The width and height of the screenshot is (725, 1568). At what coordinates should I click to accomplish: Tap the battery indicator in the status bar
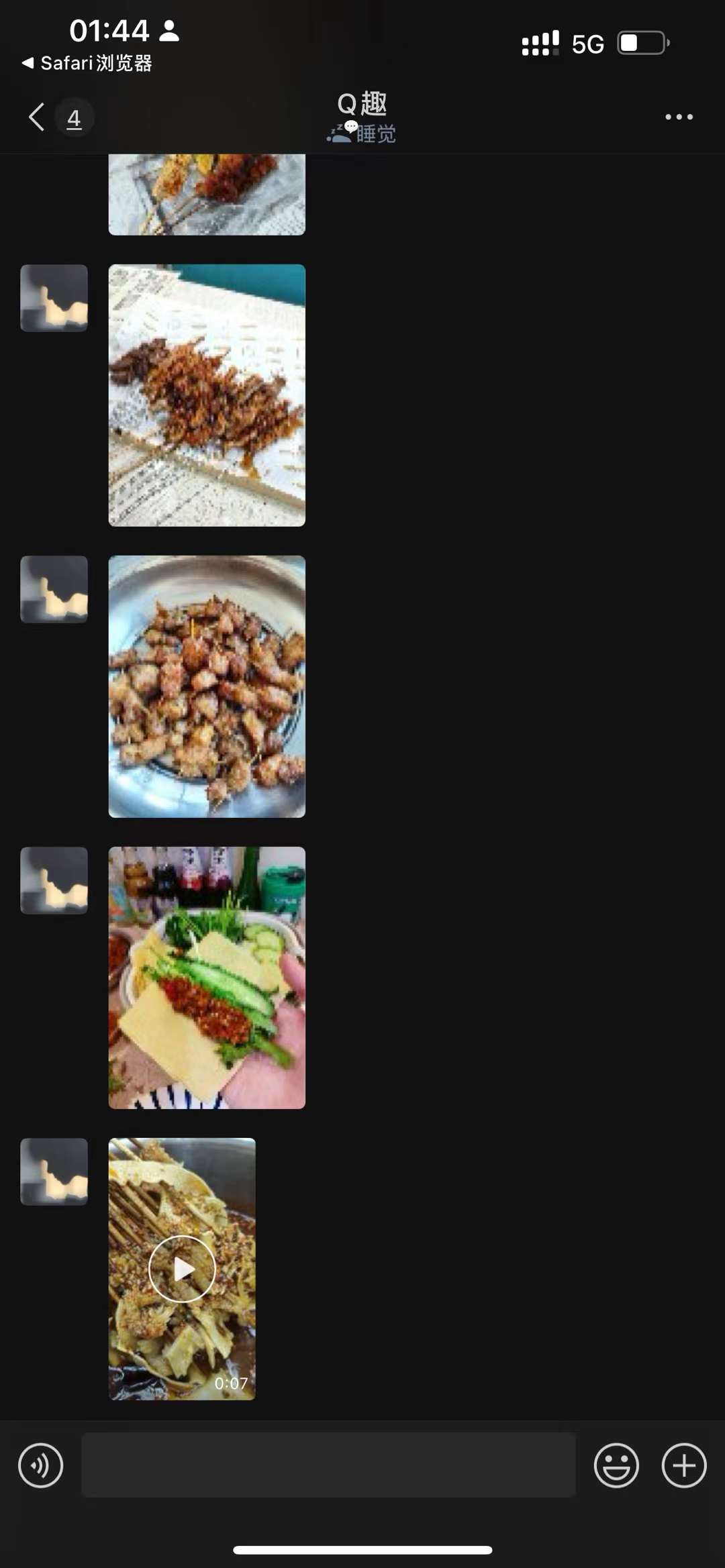(x=642, y=42)
